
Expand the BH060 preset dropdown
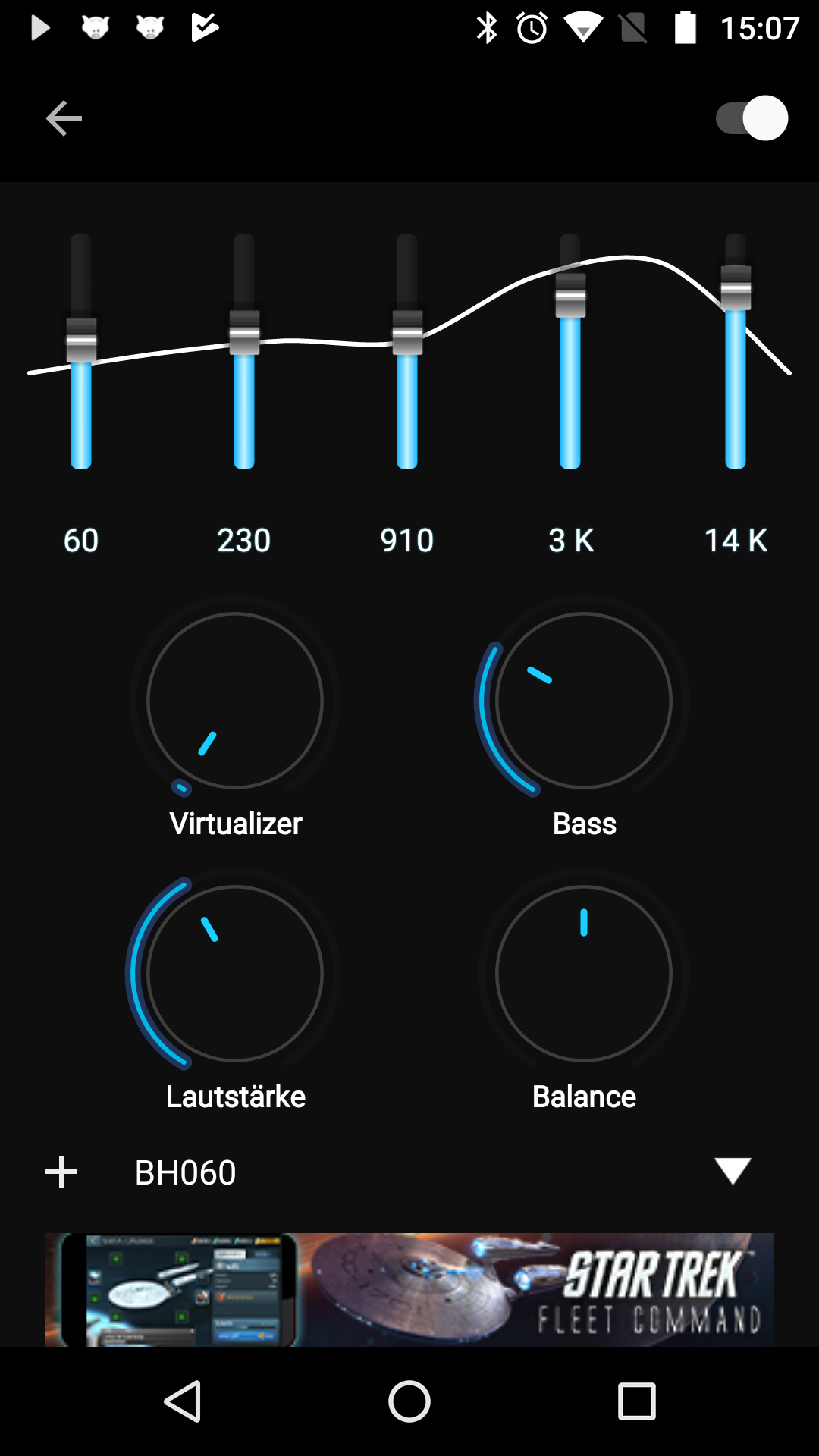pos(733,1171)
